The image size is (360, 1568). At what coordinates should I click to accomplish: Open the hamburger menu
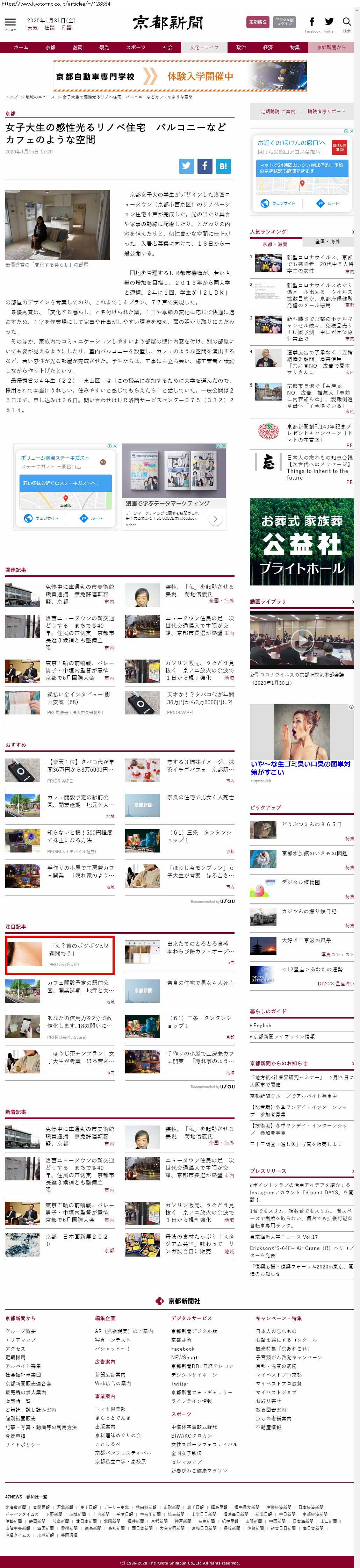click(10, 22)
